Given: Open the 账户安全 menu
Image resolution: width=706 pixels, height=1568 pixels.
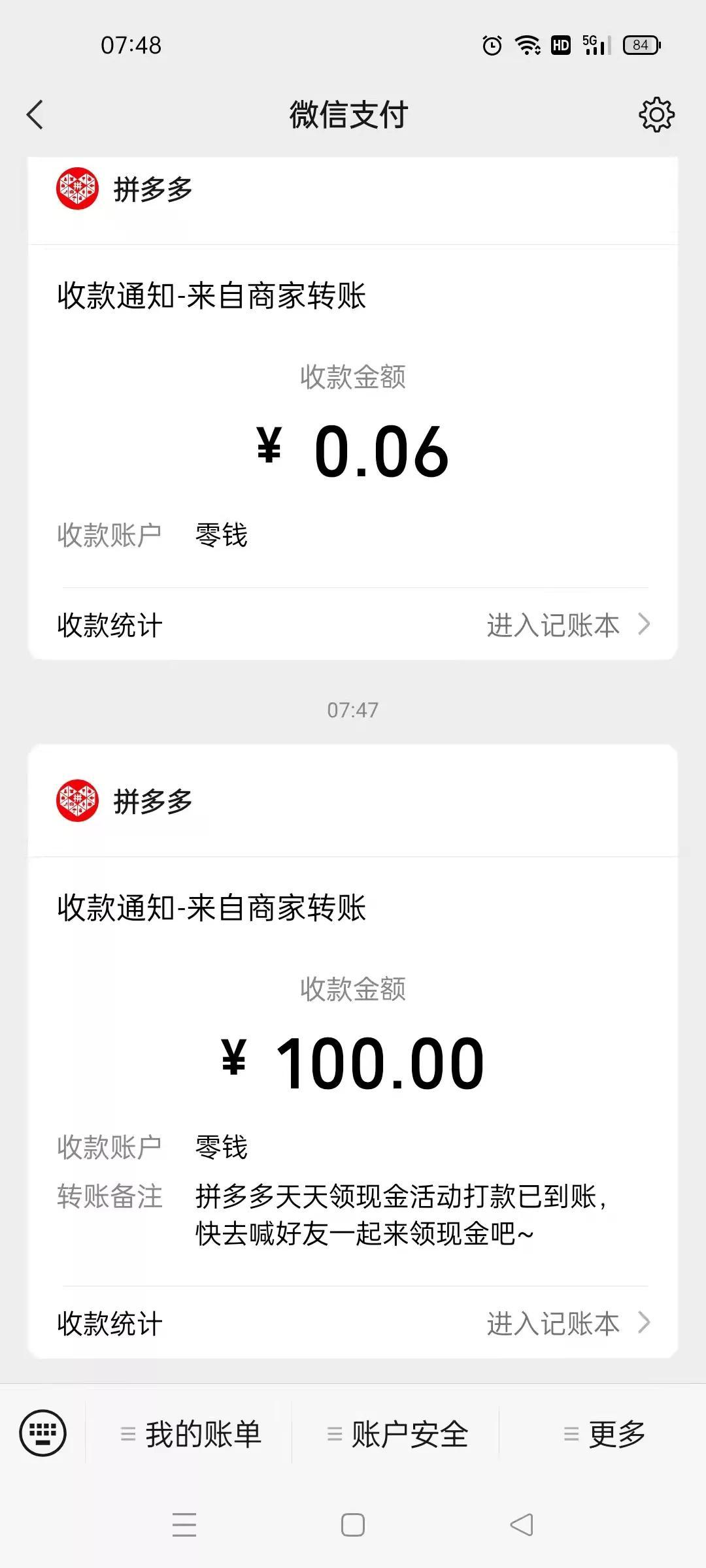Looking at the screenshot, I should [x=396, y=1434].
